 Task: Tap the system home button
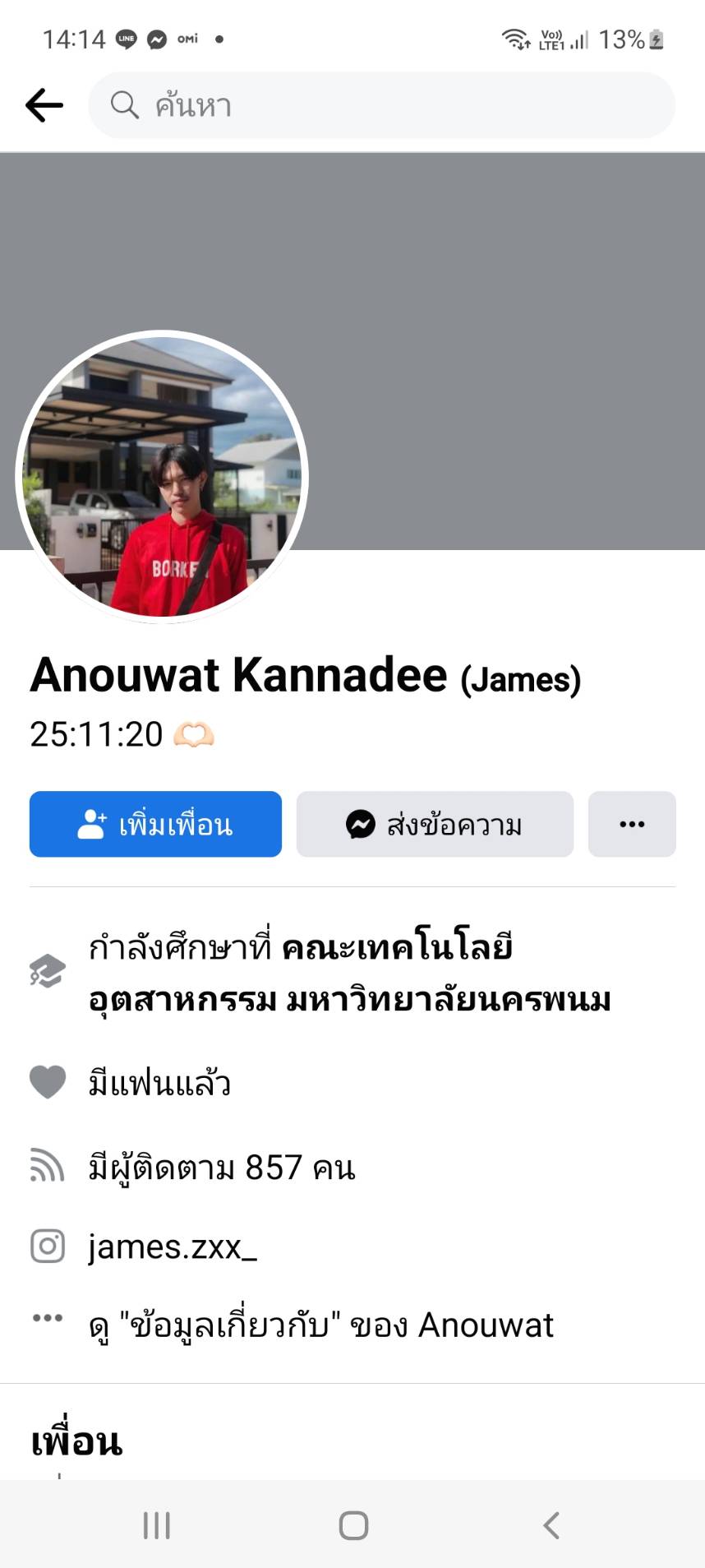click(353, 1525)
